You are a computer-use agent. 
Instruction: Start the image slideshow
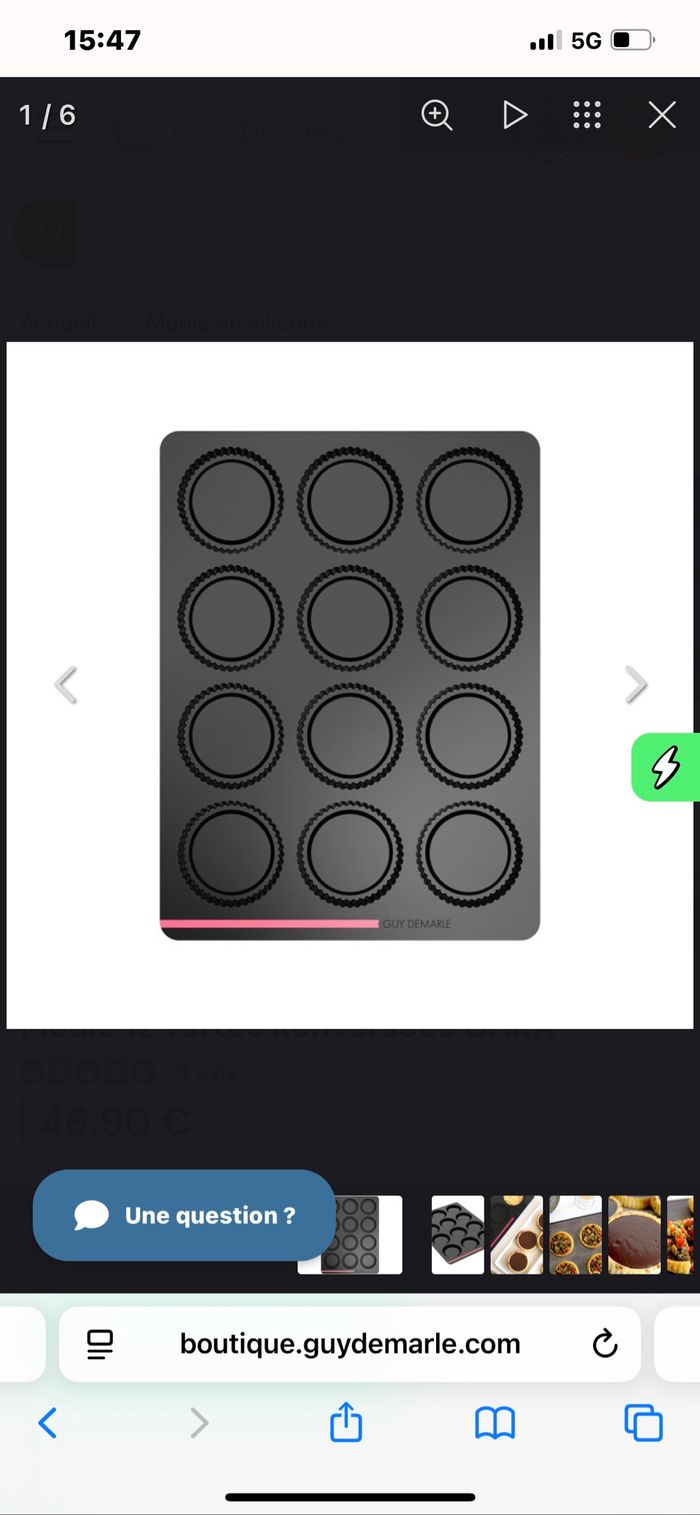click(514, 115)
